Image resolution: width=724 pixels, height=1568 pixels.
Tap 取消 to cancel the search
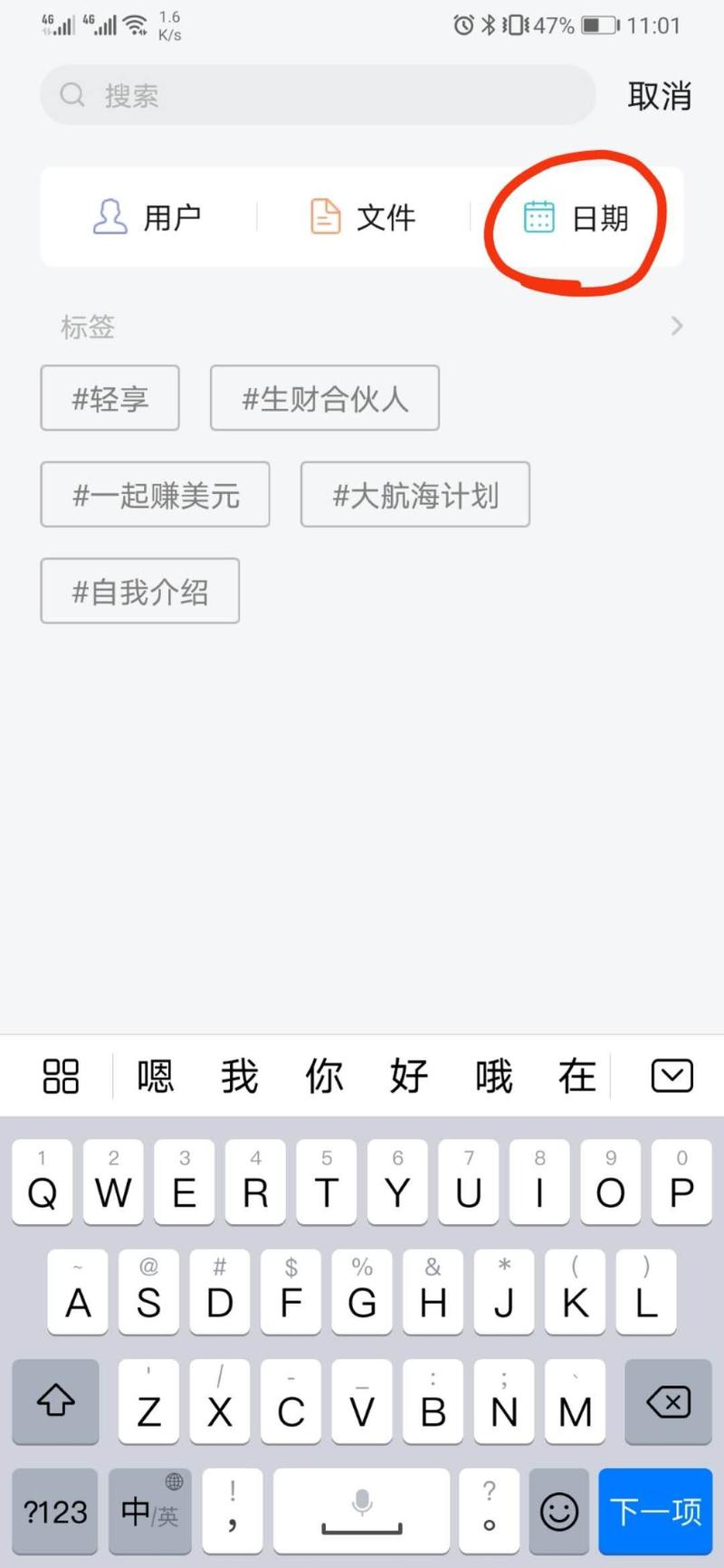pyautogui.click(x=660, y=95)
